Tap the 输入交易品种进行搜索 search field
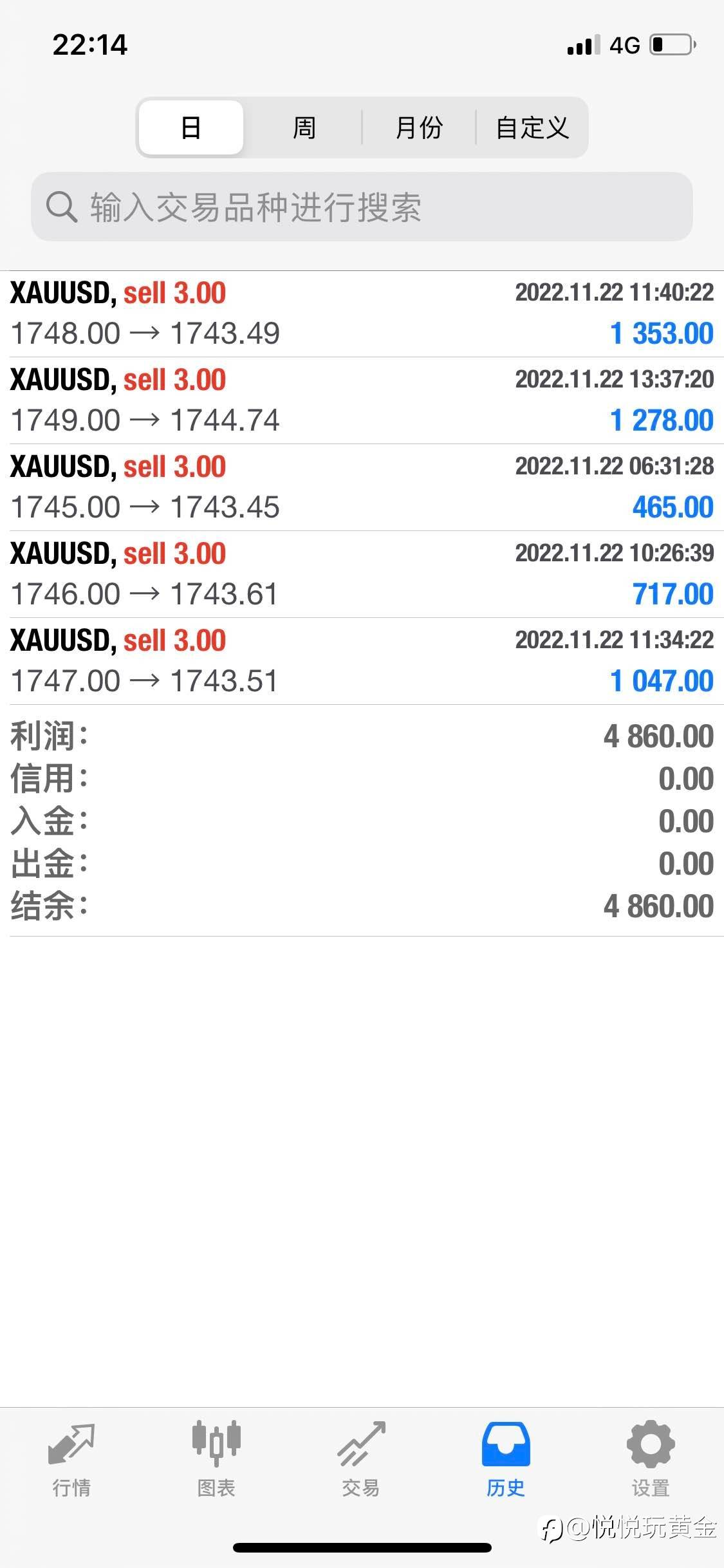The width and height of the screenshot is (724, 1568). 362,207
